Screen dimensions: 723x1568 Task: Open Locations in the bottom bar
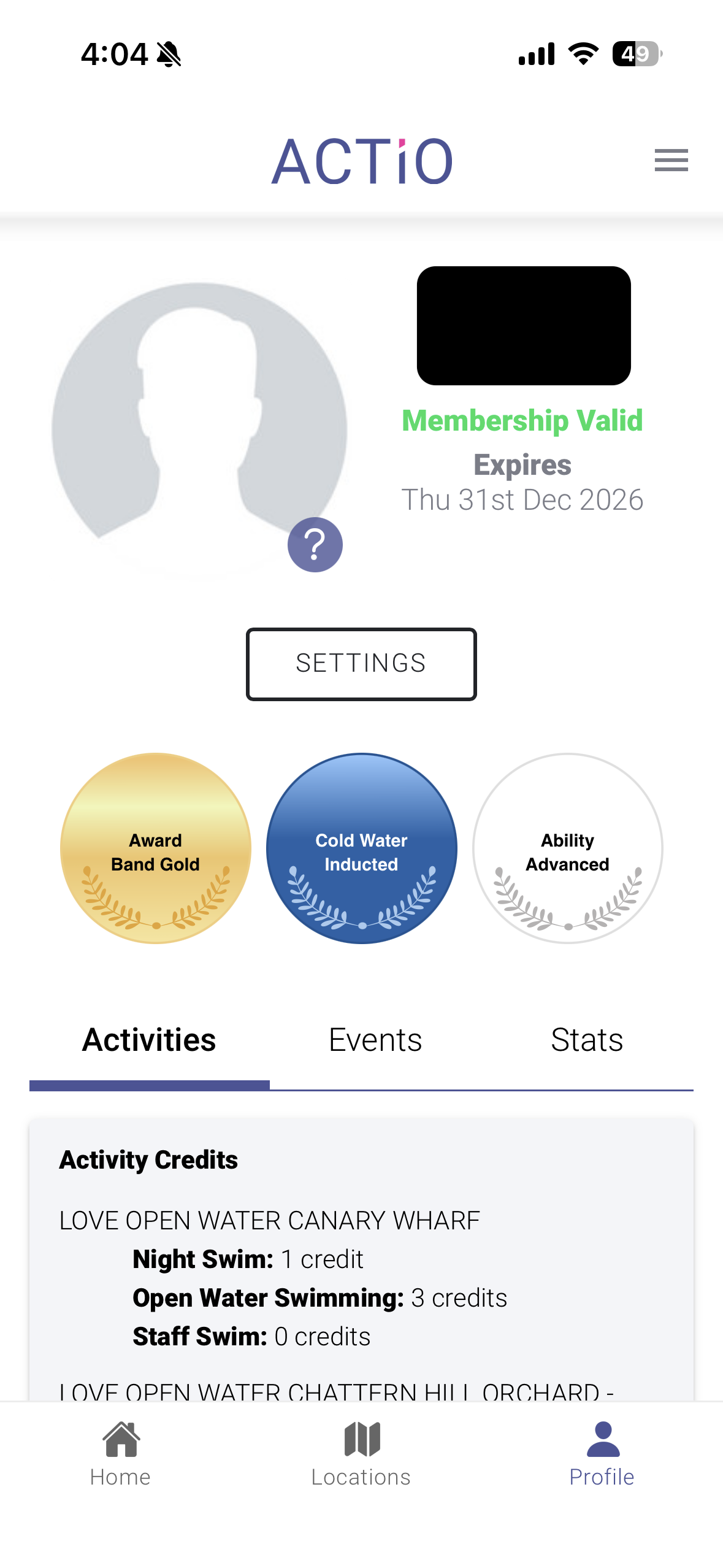point(361,1454)
